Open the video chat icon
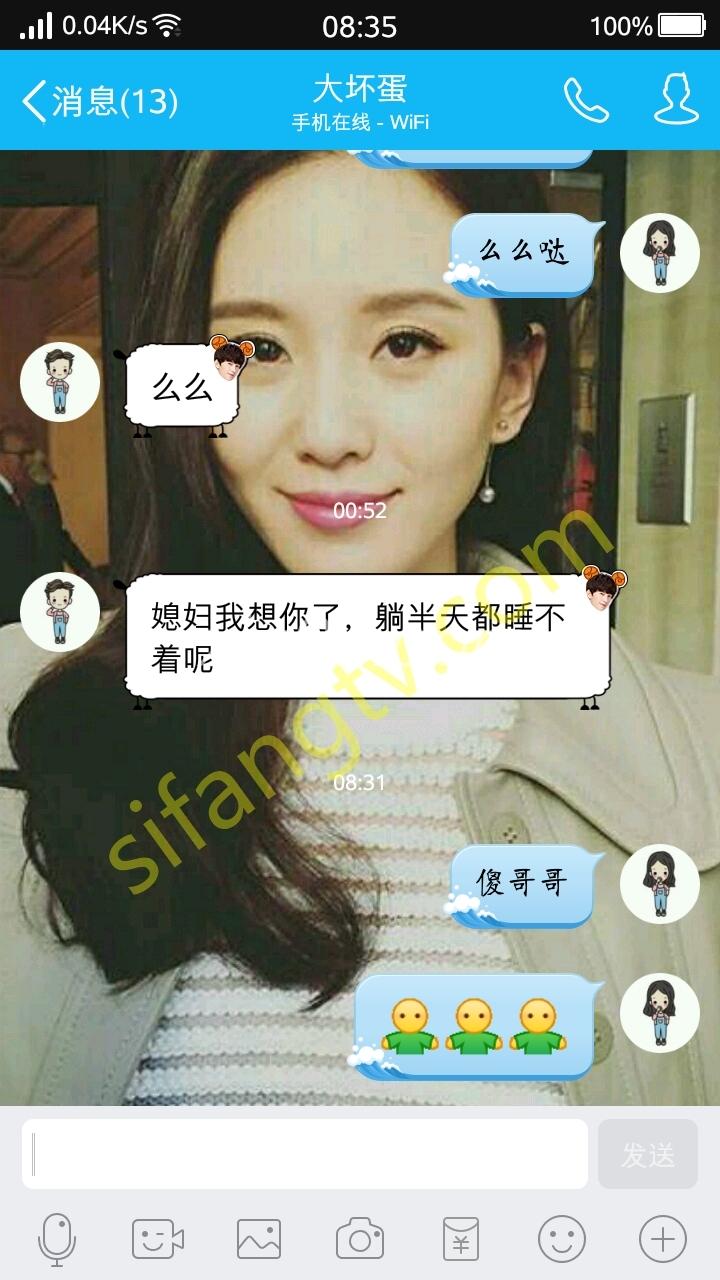Image resolution: width=720 pixels, height=1280 pixels. pos(158,1240)
